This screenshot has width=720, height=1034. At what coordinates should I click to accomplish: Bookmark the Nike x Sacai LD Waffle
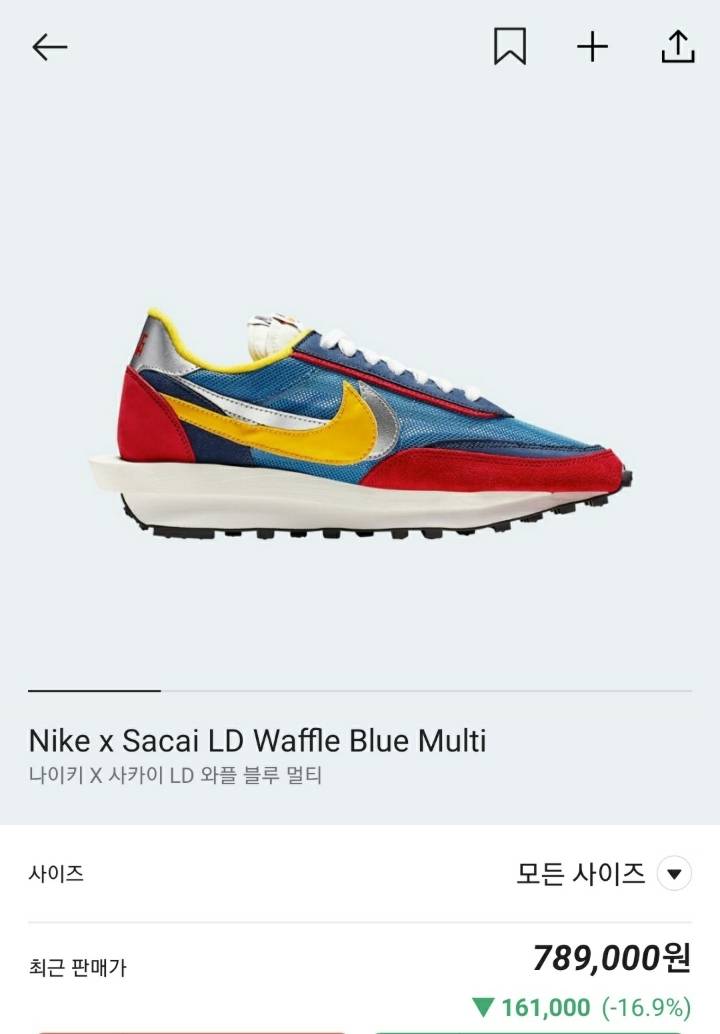pyautogui.click(x=509, y=47)
